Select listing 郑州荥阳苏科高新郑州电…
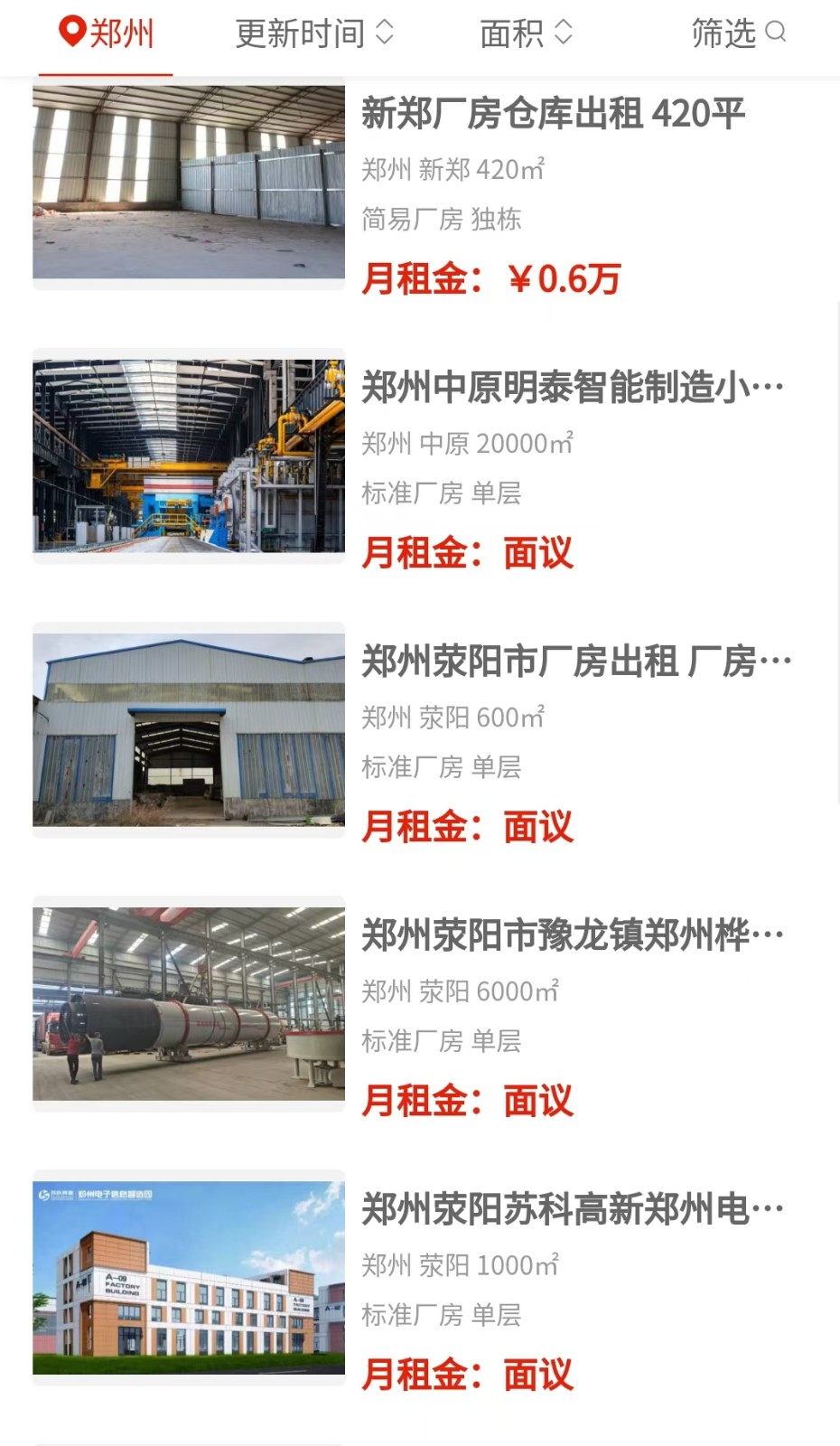The height and width of the screenshot is (1446, 840). [572, 1209]
